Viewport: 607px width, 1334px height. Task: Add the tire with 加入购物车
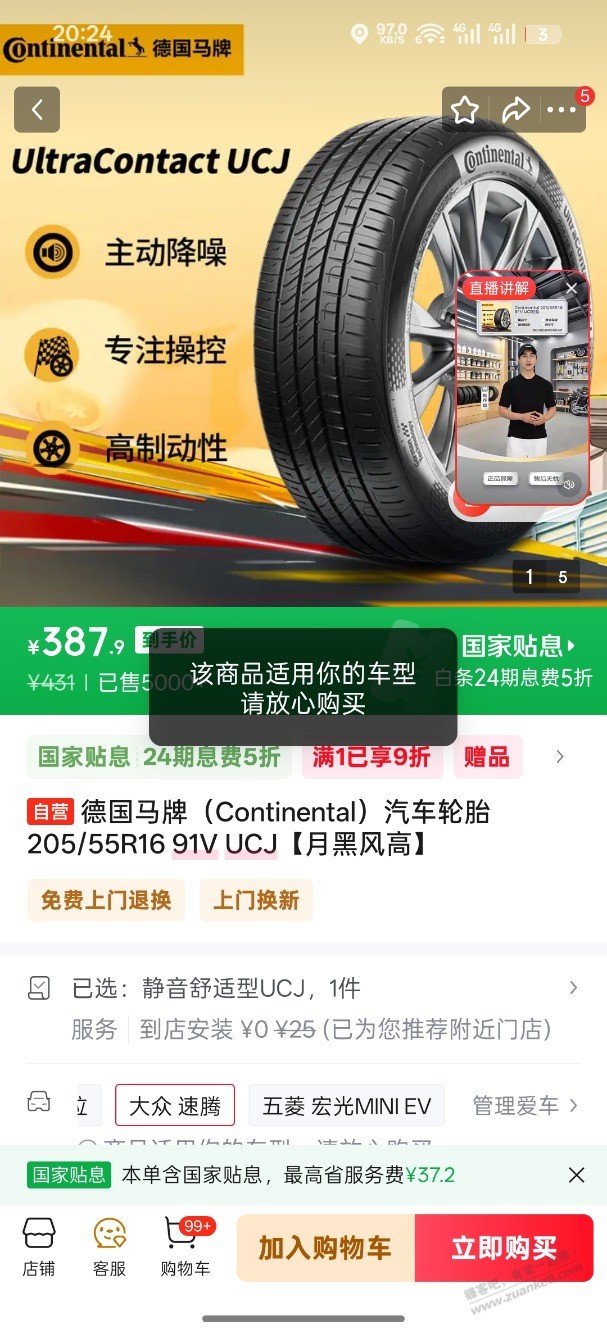(325, 1248)
